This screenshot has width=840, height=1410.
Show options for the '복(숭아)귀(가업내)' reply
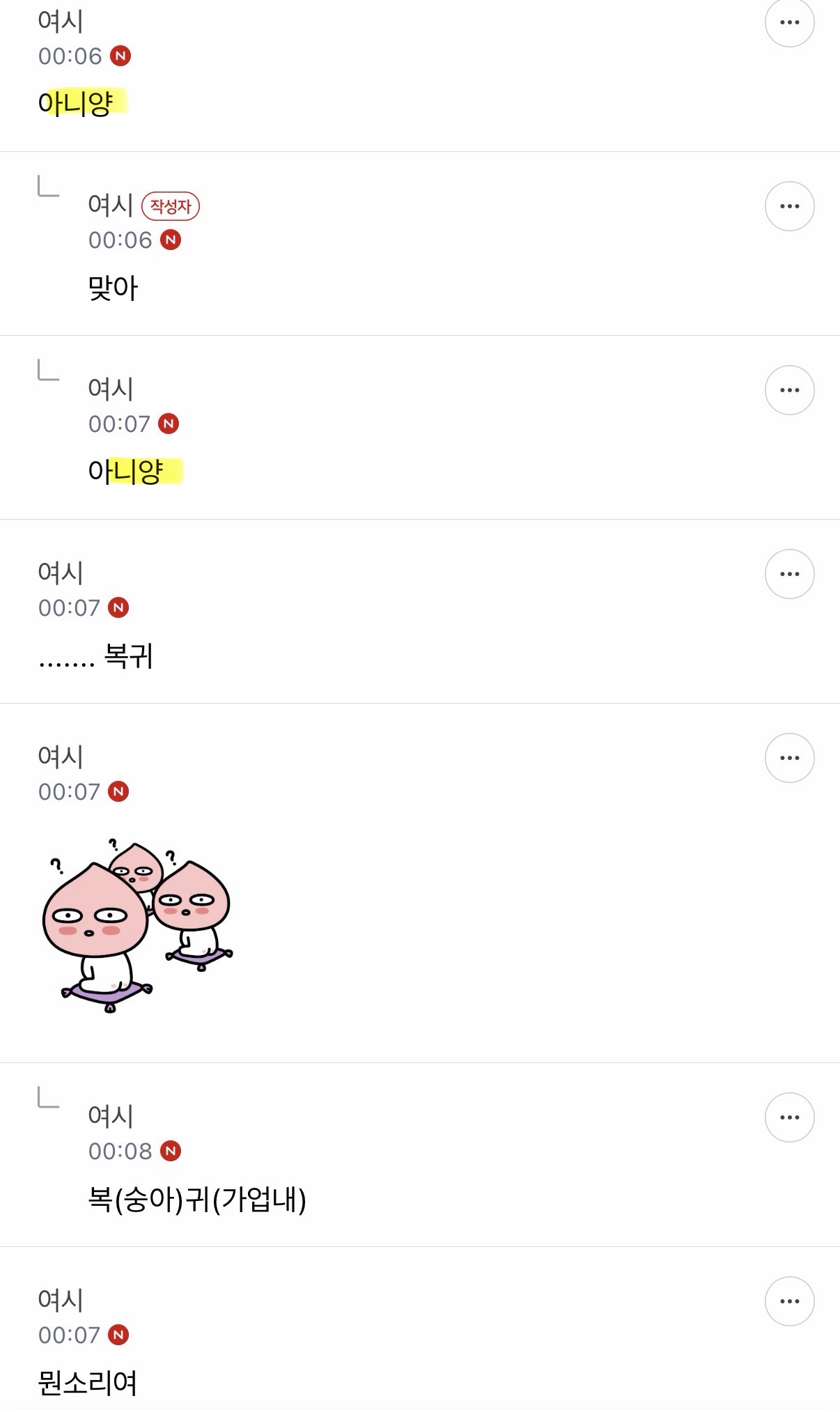pyautogui.click(x=789, y=1117)
